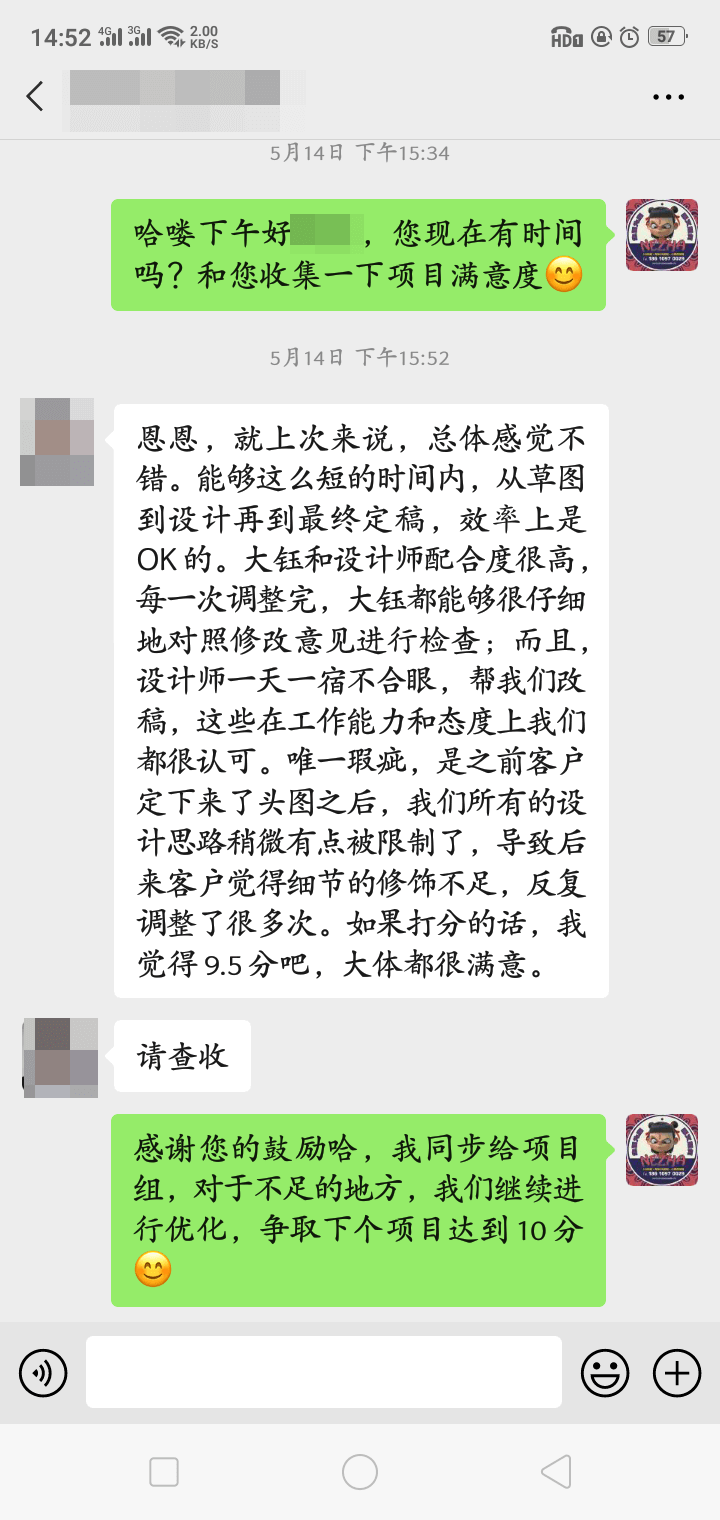The height and width of the screenshot is (1520, 720).
Task: Open the plus attachments menu
Action: point(677,1372)
